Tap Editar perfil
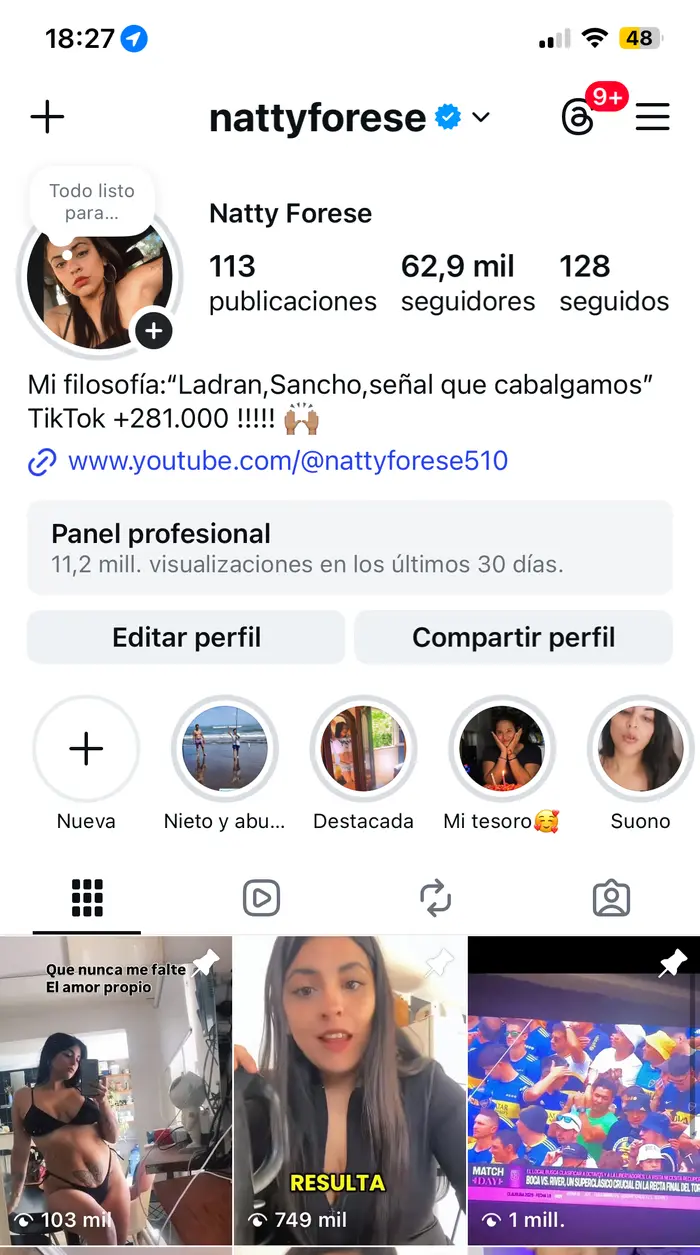The width and height of the screenshot is (700, 1255). click(186, 637)
